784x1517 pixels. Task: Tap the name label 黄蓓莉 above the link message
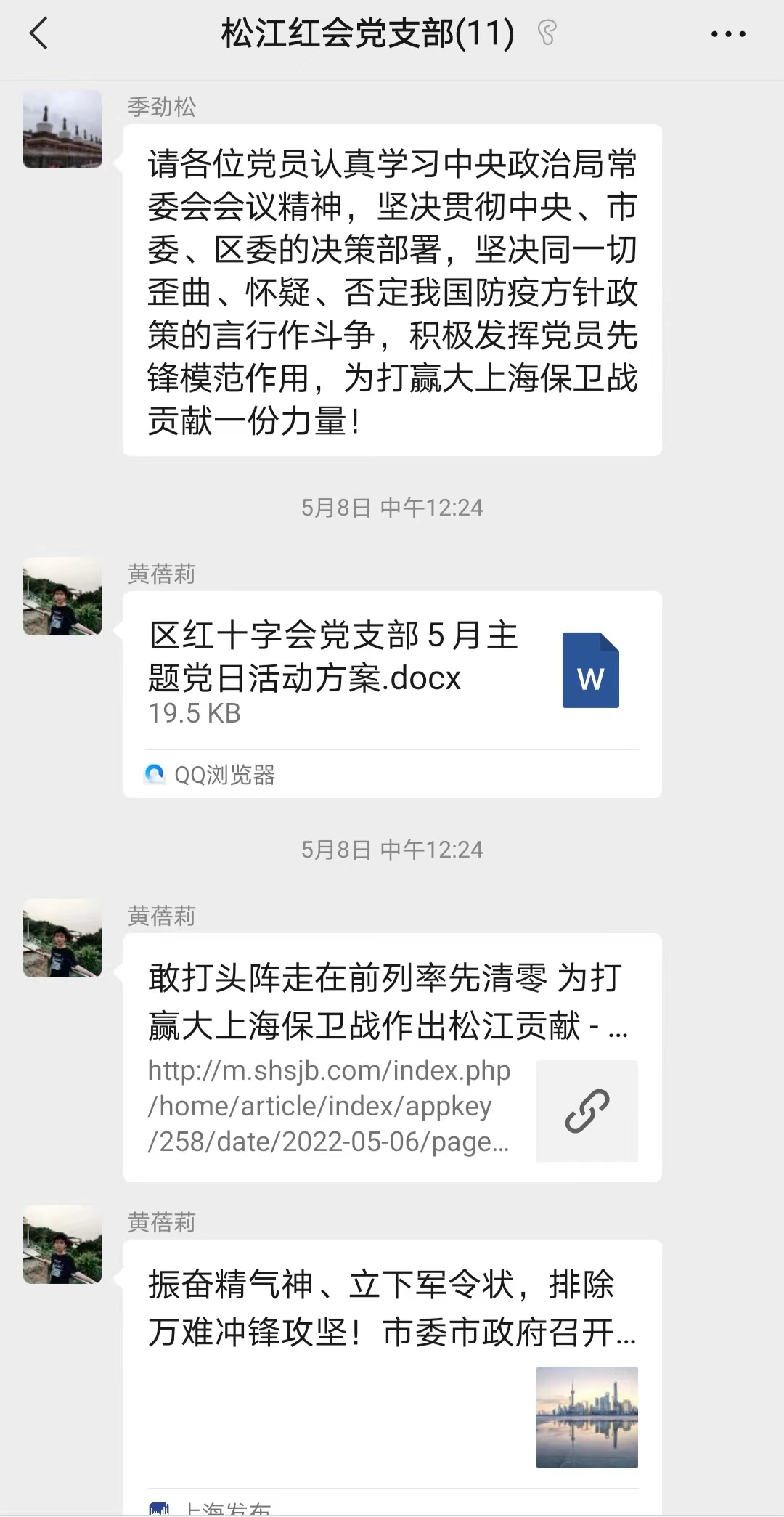160,916
